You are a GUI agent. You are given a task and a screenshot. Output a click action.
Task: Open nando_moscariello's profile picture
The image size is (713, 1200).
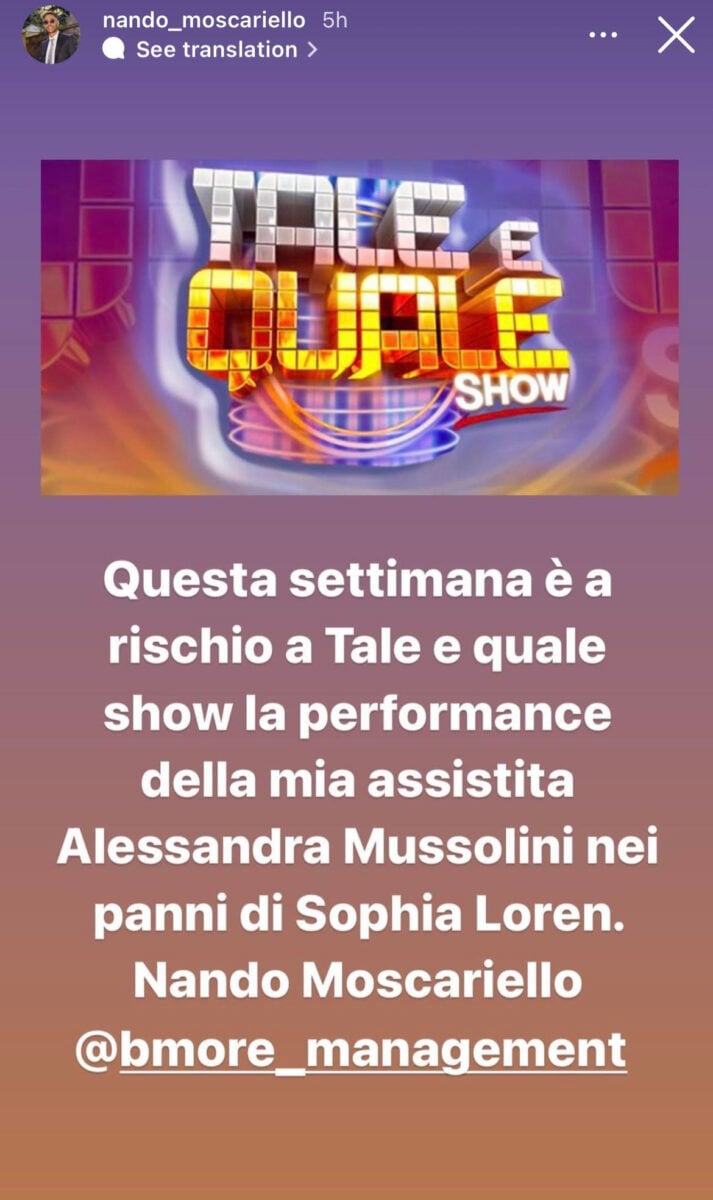[50, 35]
